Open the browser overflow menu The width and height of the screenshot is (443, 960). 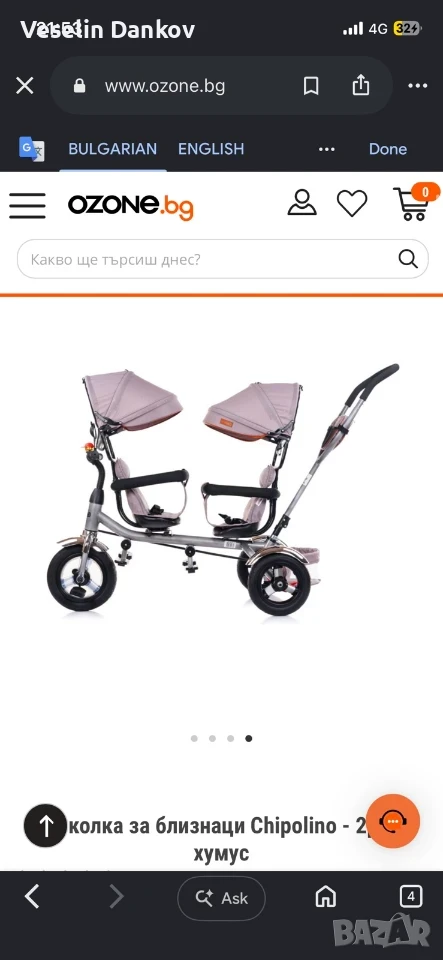(x=418, y=86)
